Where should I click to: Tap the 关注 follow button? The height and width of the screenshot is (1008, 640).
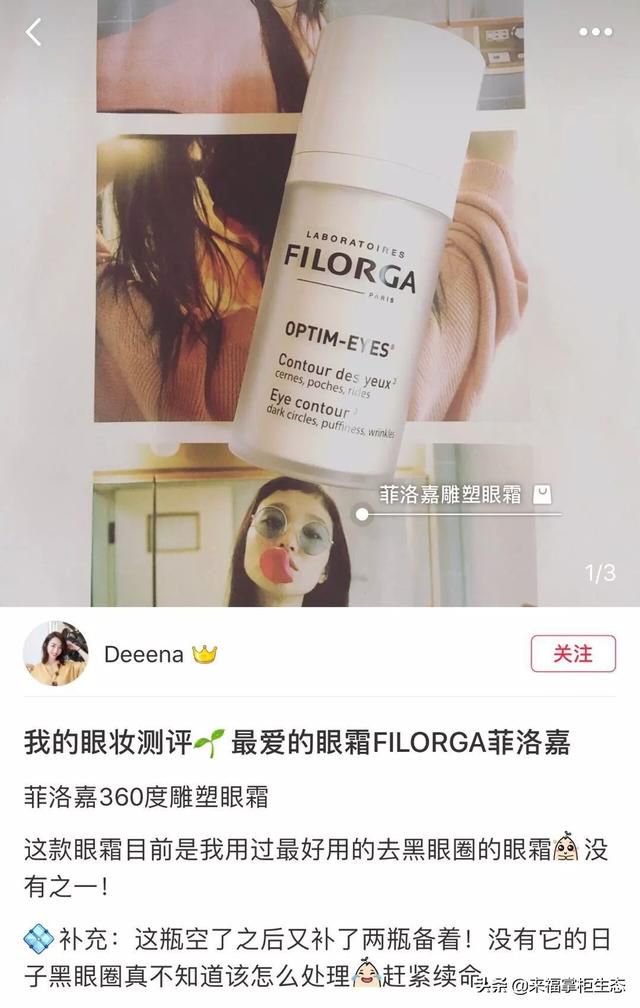[572, 654]
